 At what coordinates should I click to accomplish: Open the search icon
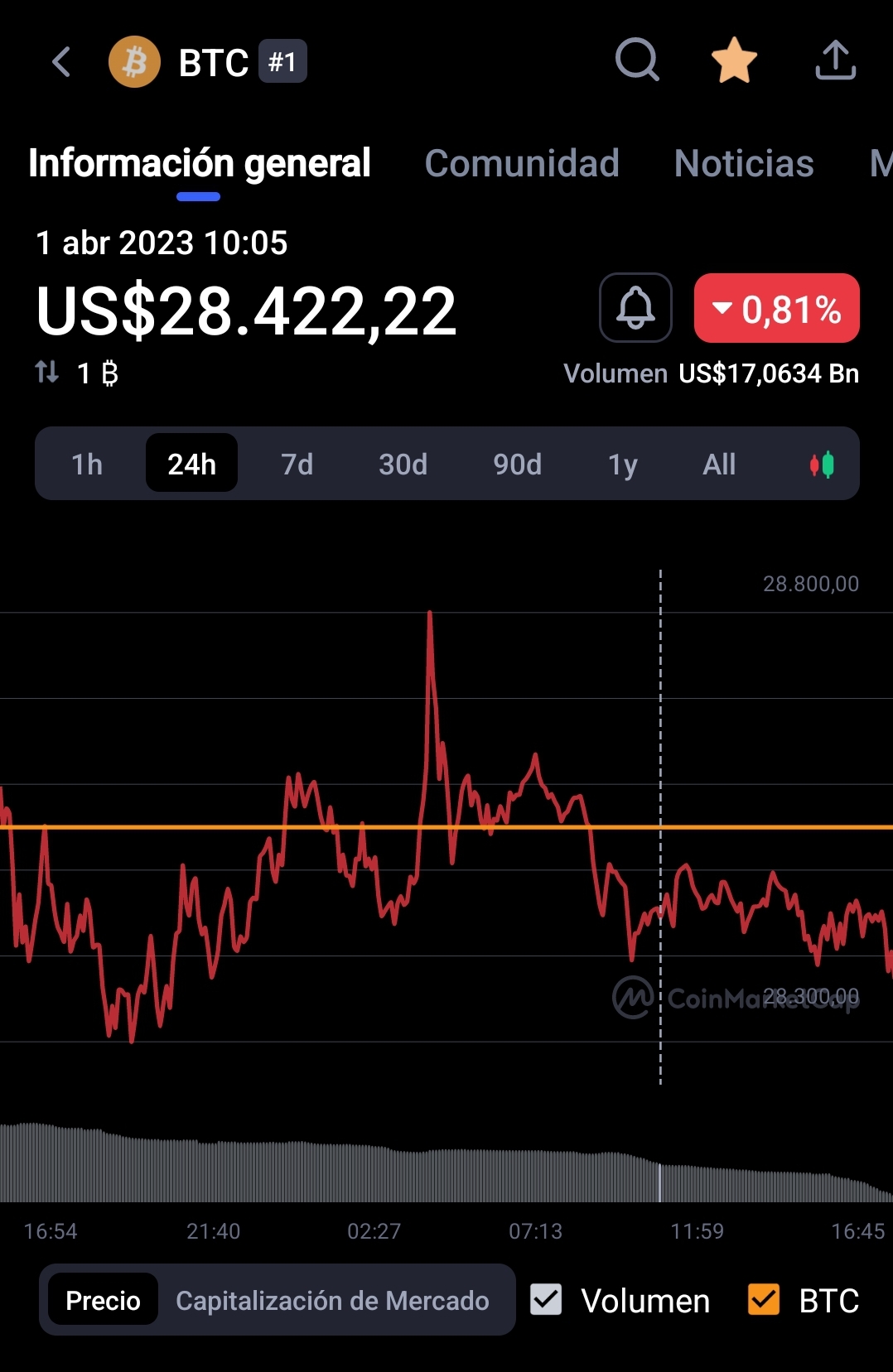(x=637, y=60)
